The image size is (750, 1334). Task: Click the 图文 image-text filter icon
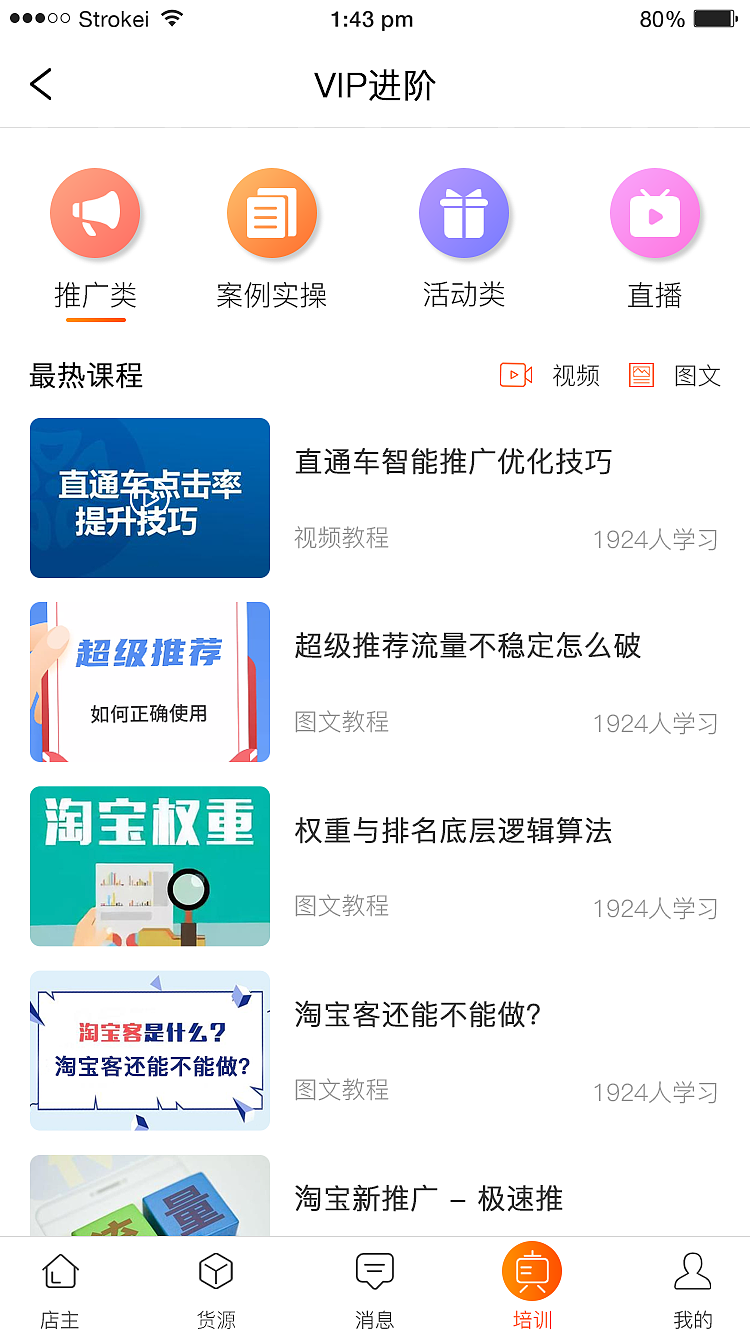tap(640, 375)
